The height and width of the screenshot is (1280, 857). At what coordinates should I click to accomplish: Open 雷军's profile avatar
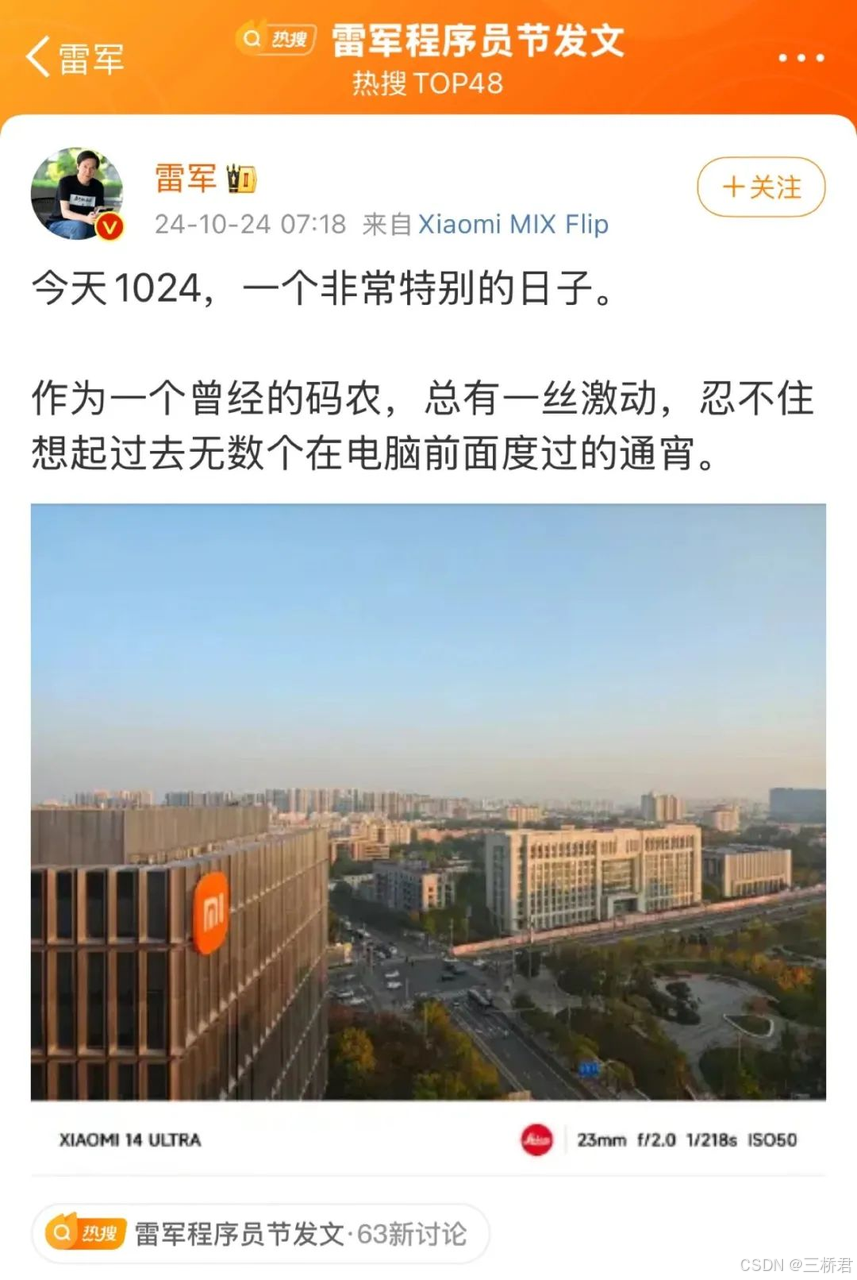coord(77,194)
